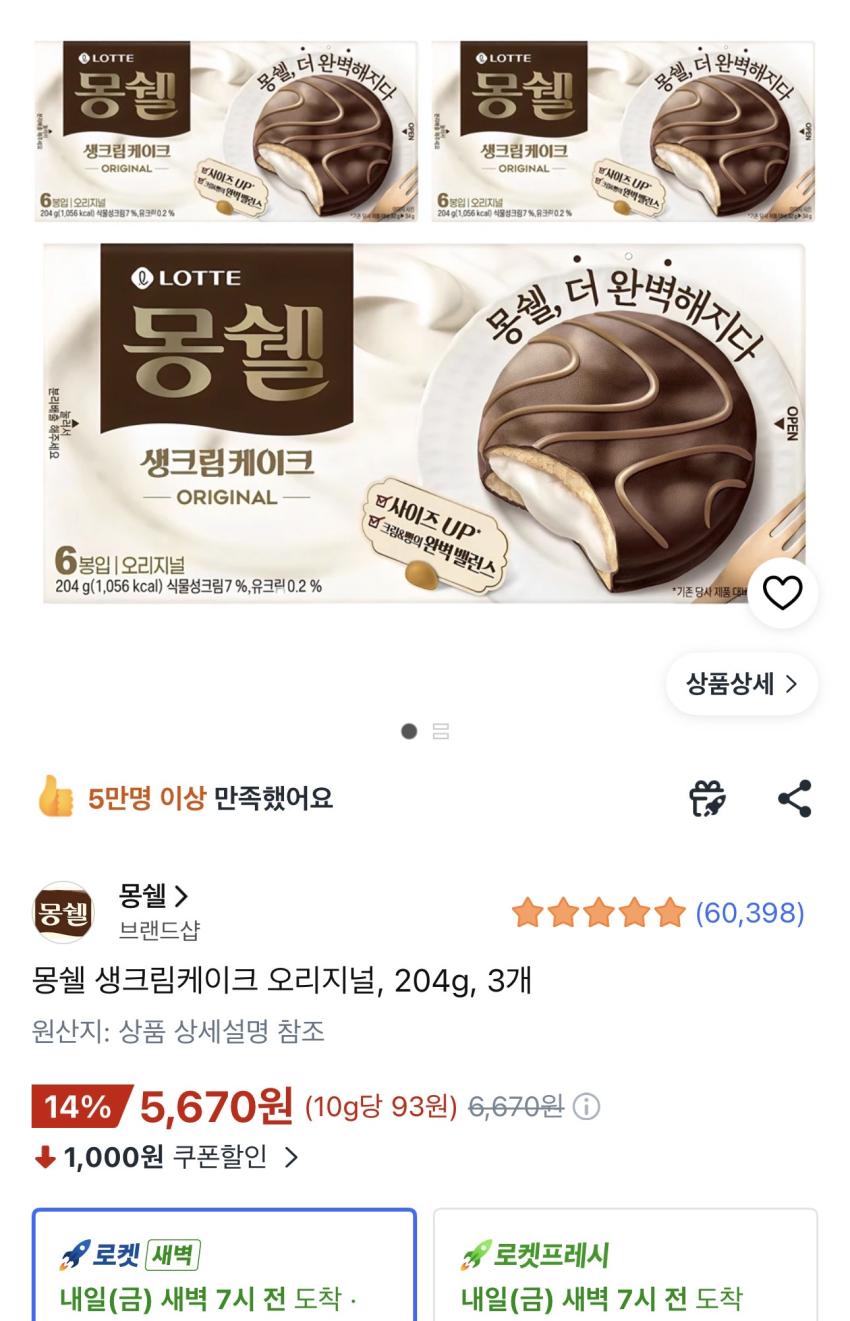The image size is (850, 1321).
Task: Add product to wishlist with heart icon
Action: [782, 594]
